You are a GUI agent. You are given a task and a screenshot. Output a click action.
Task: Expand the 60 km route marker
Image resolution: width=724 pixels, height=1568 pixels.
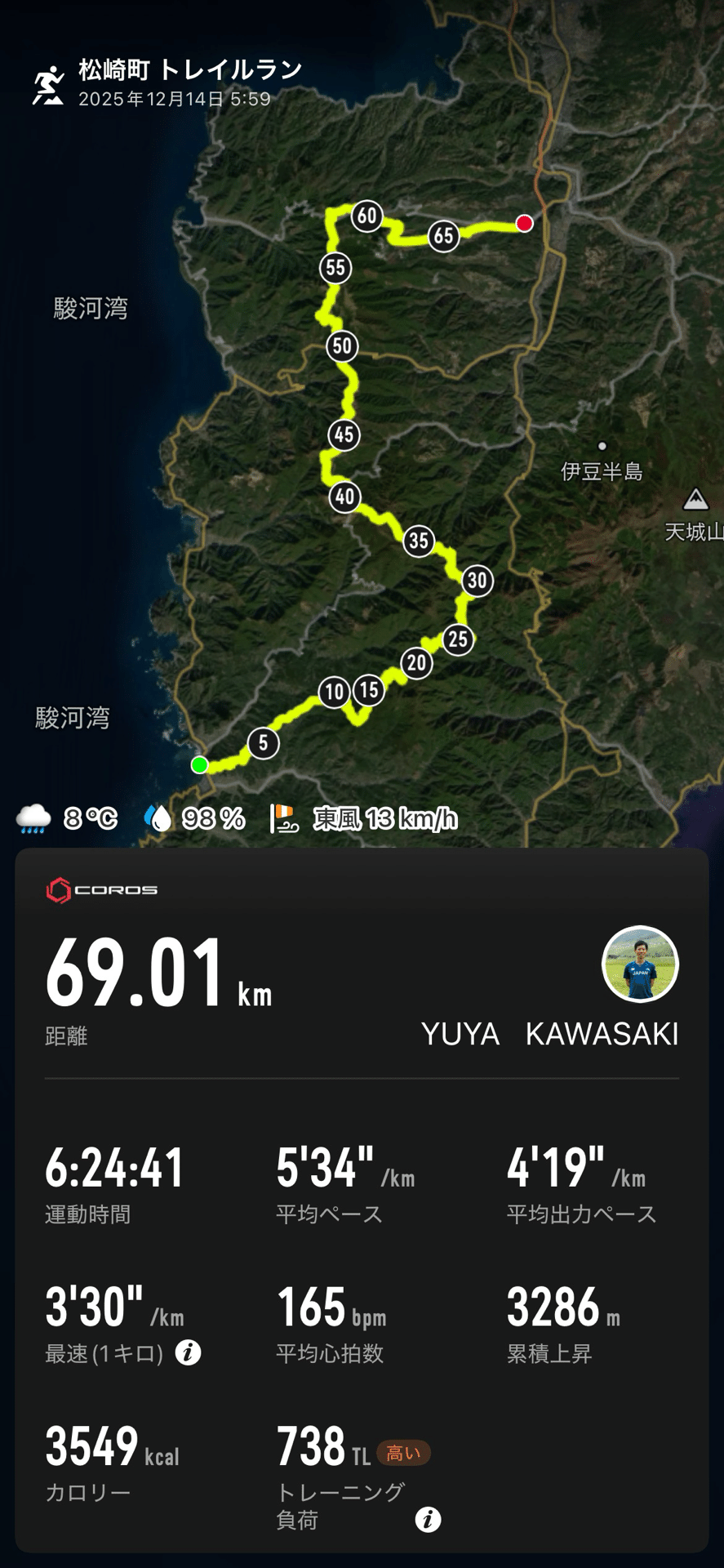tap(366, 216)
